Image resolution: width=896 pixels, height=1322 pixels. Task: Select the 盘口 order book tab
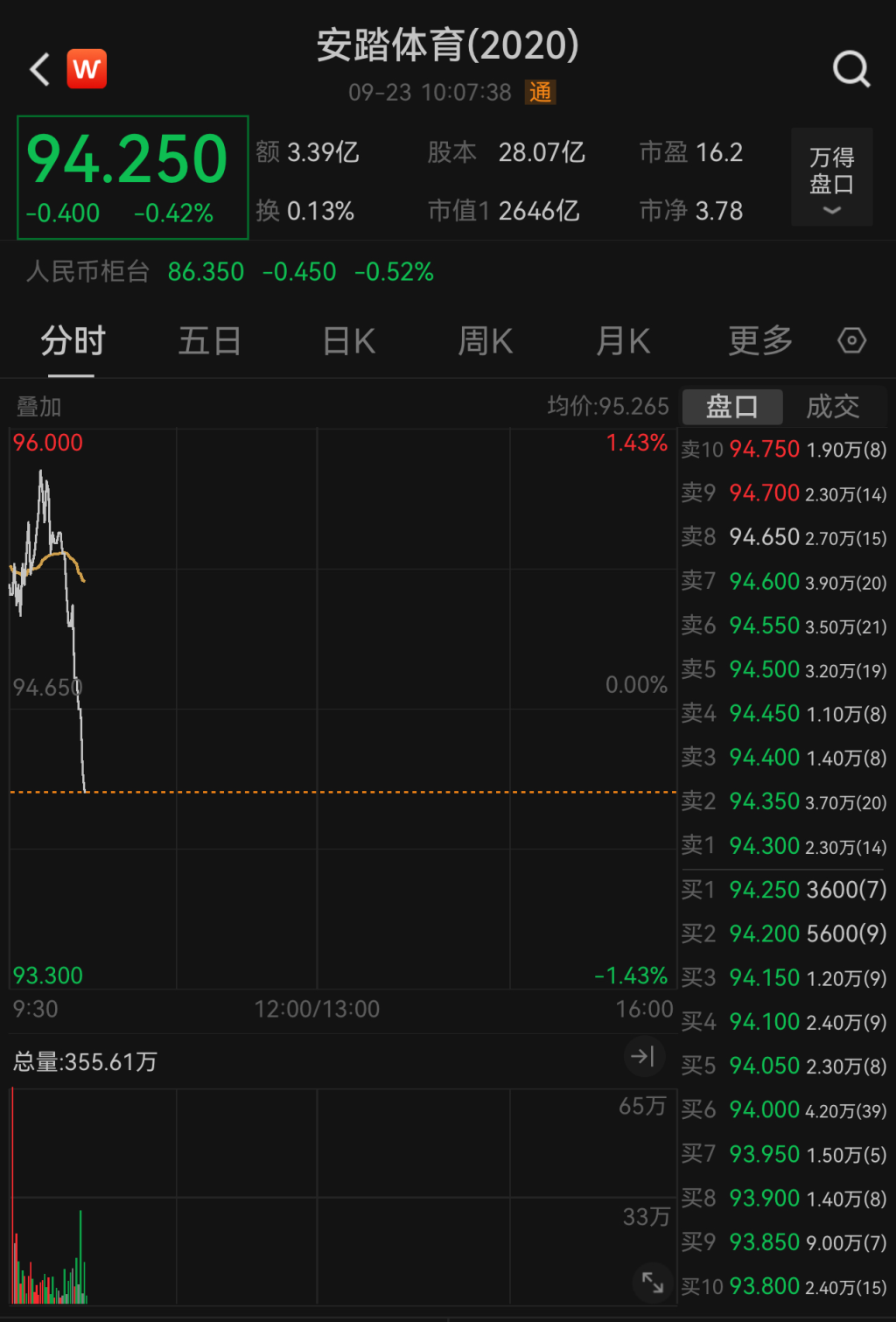tap(731, 406)
